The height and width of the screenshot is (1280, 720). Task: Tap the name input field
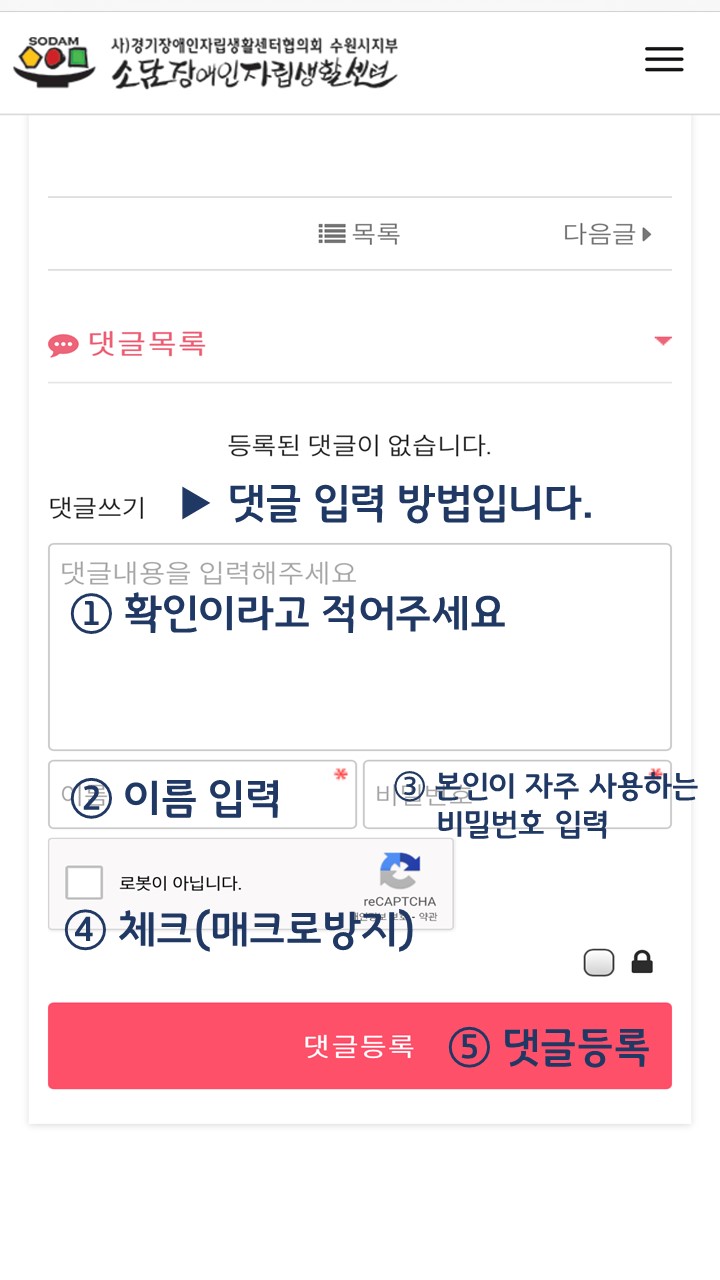coord(202,795)
